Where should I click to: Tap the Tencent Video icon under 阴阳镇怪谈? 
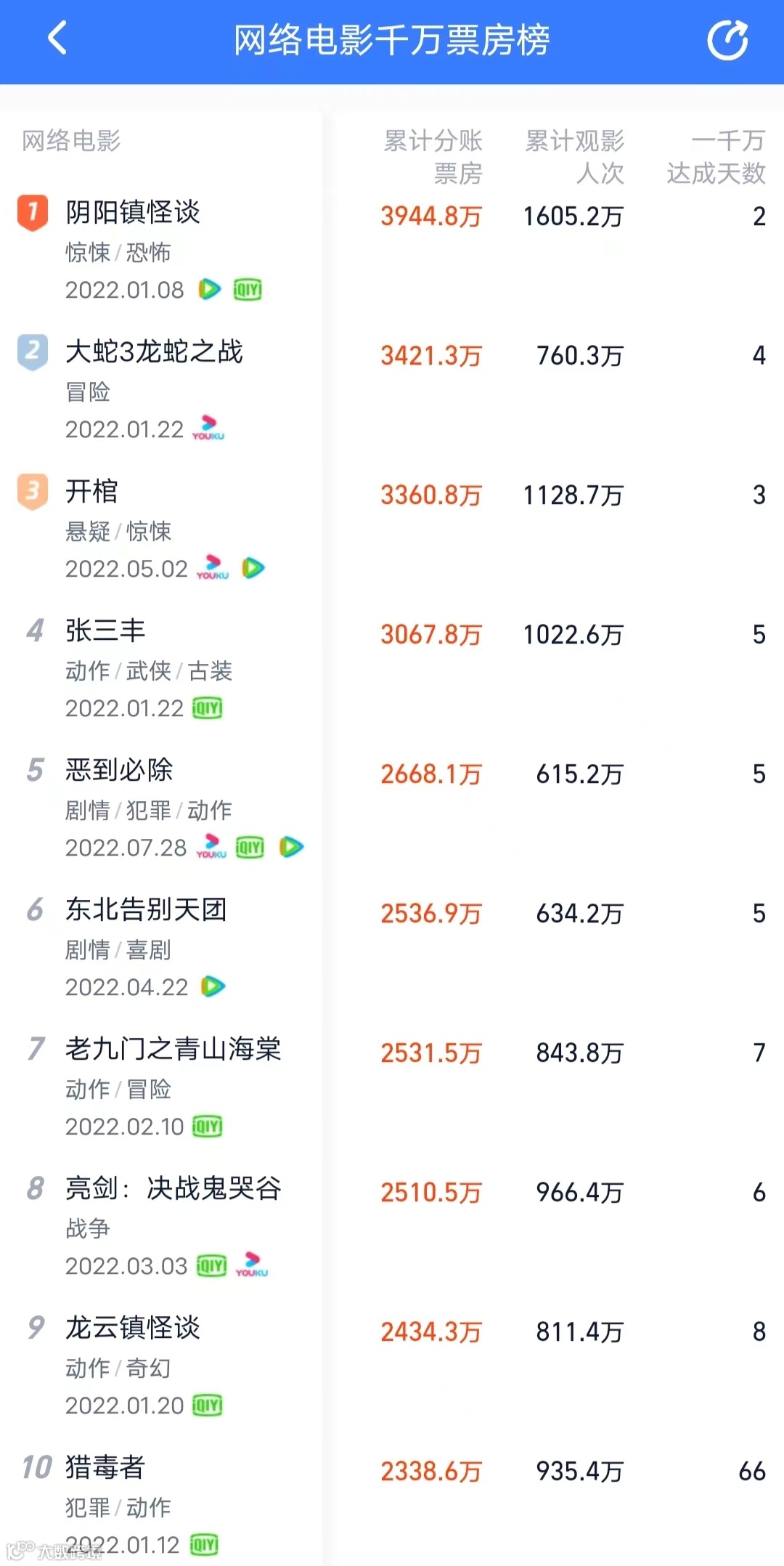point(209,289)
